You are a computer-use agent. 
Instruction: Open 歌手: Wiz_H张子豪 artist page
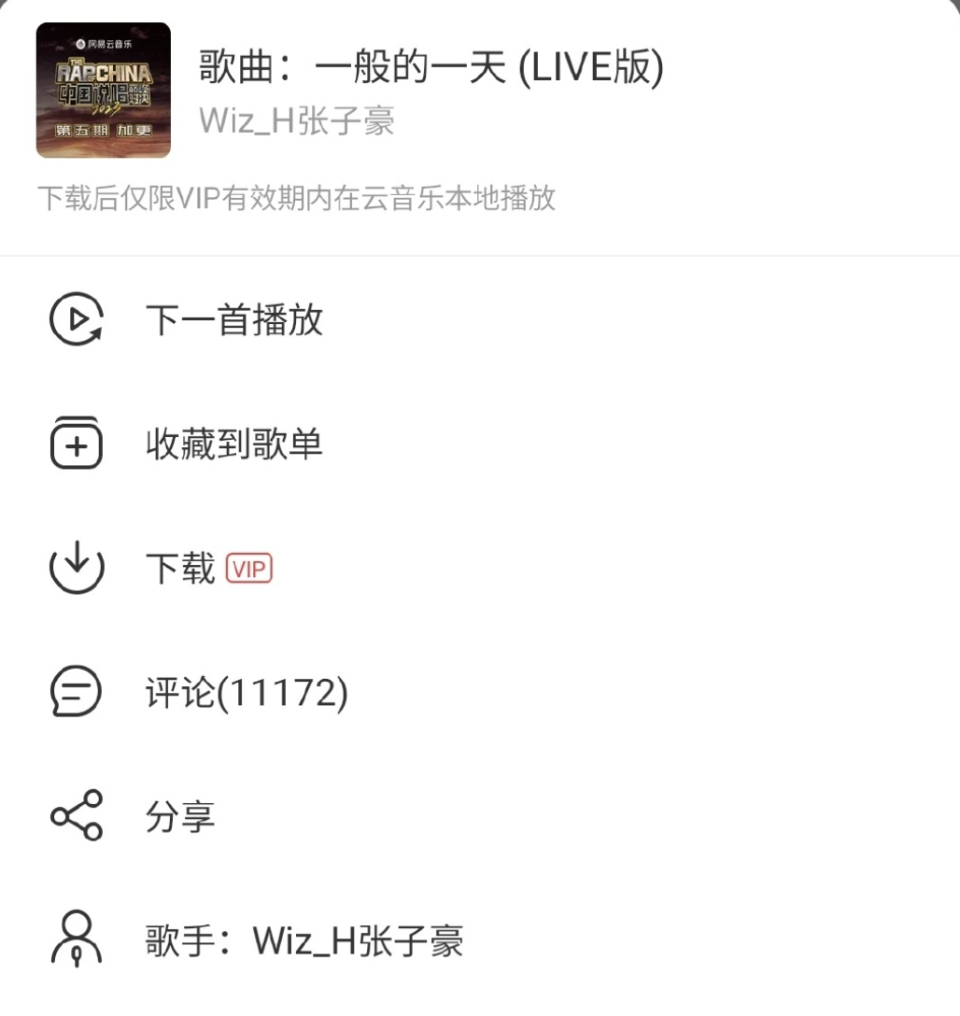[x=304, y=940]
